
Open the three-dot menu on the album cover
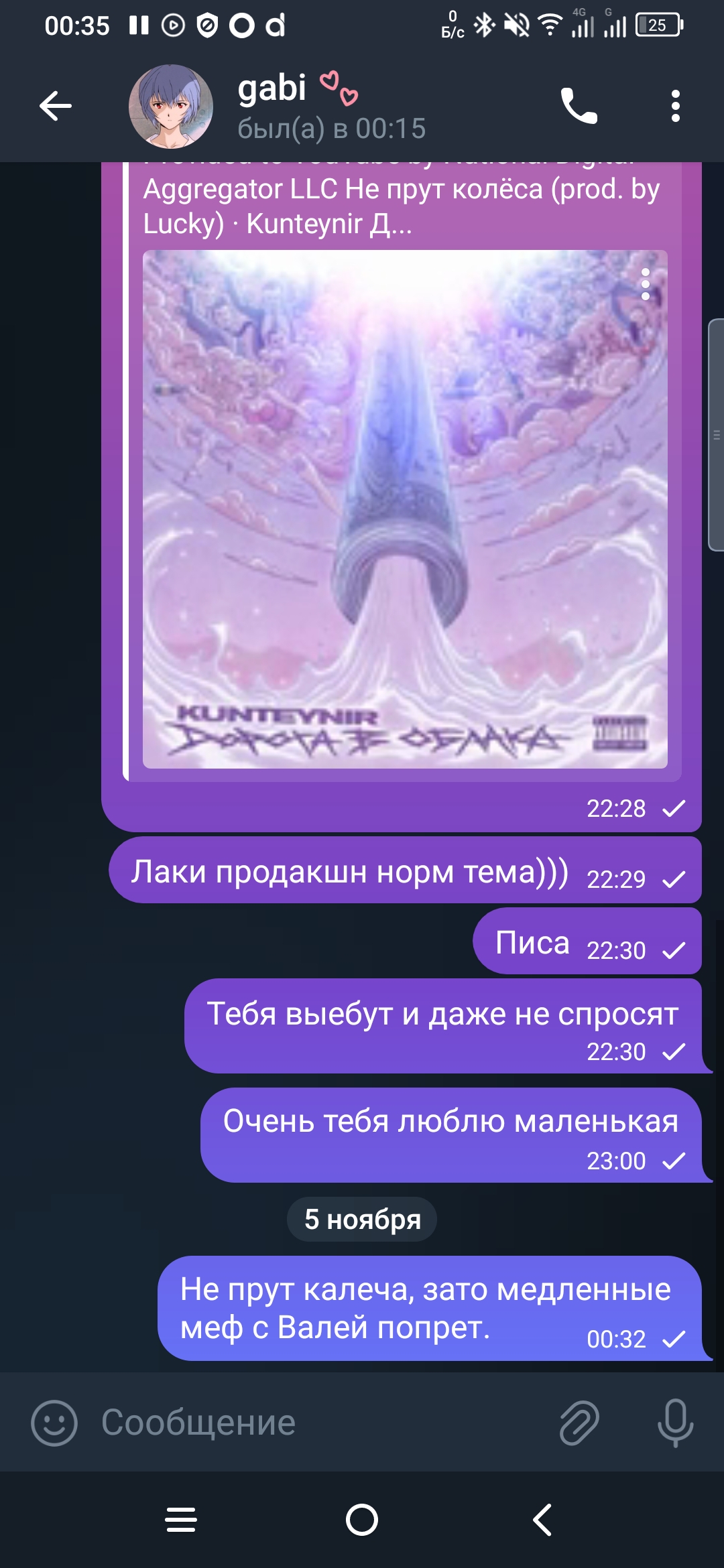coord(645,284)
